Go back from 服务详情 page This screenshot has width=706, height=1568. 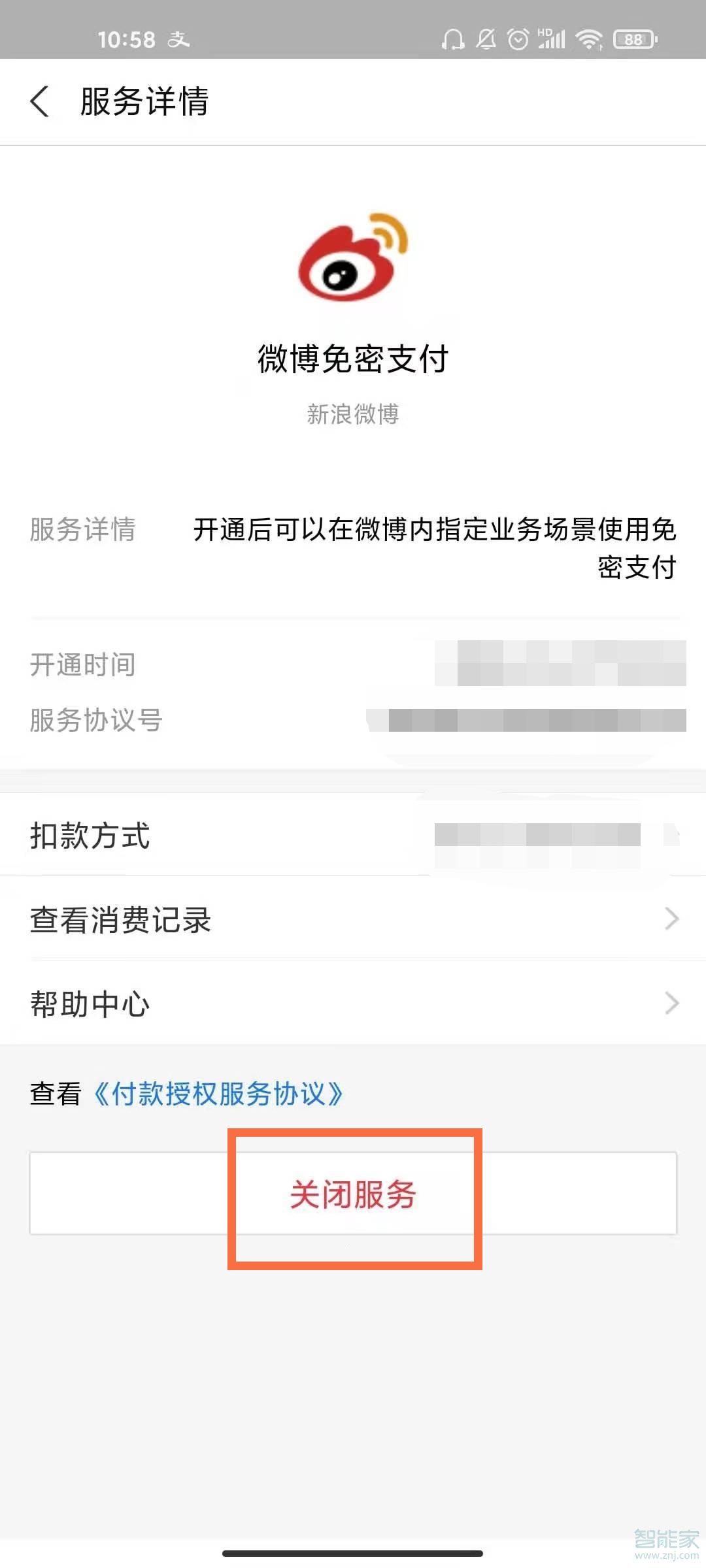[x=40, y=102]
